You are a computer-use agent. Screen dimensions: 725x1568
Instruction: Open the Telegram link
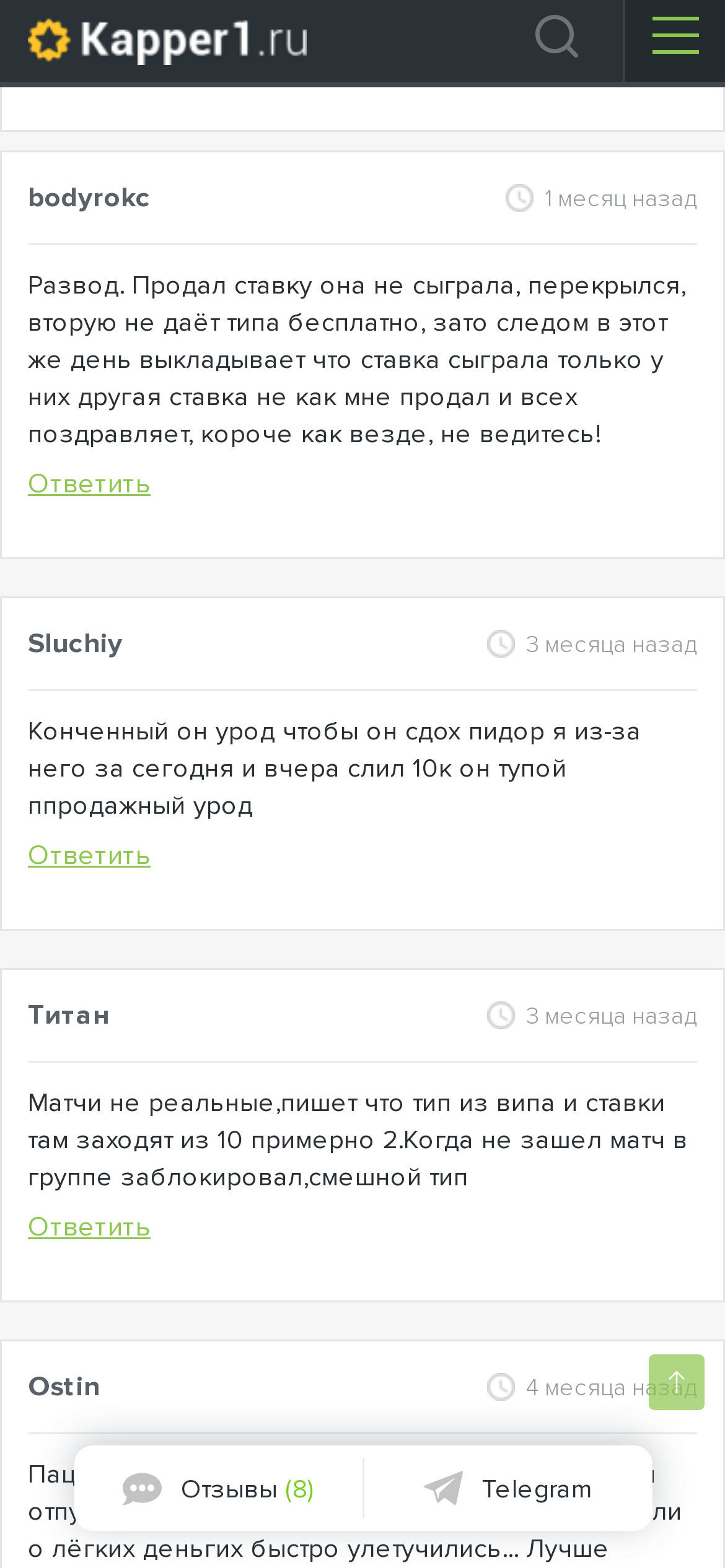(507, 1489)
